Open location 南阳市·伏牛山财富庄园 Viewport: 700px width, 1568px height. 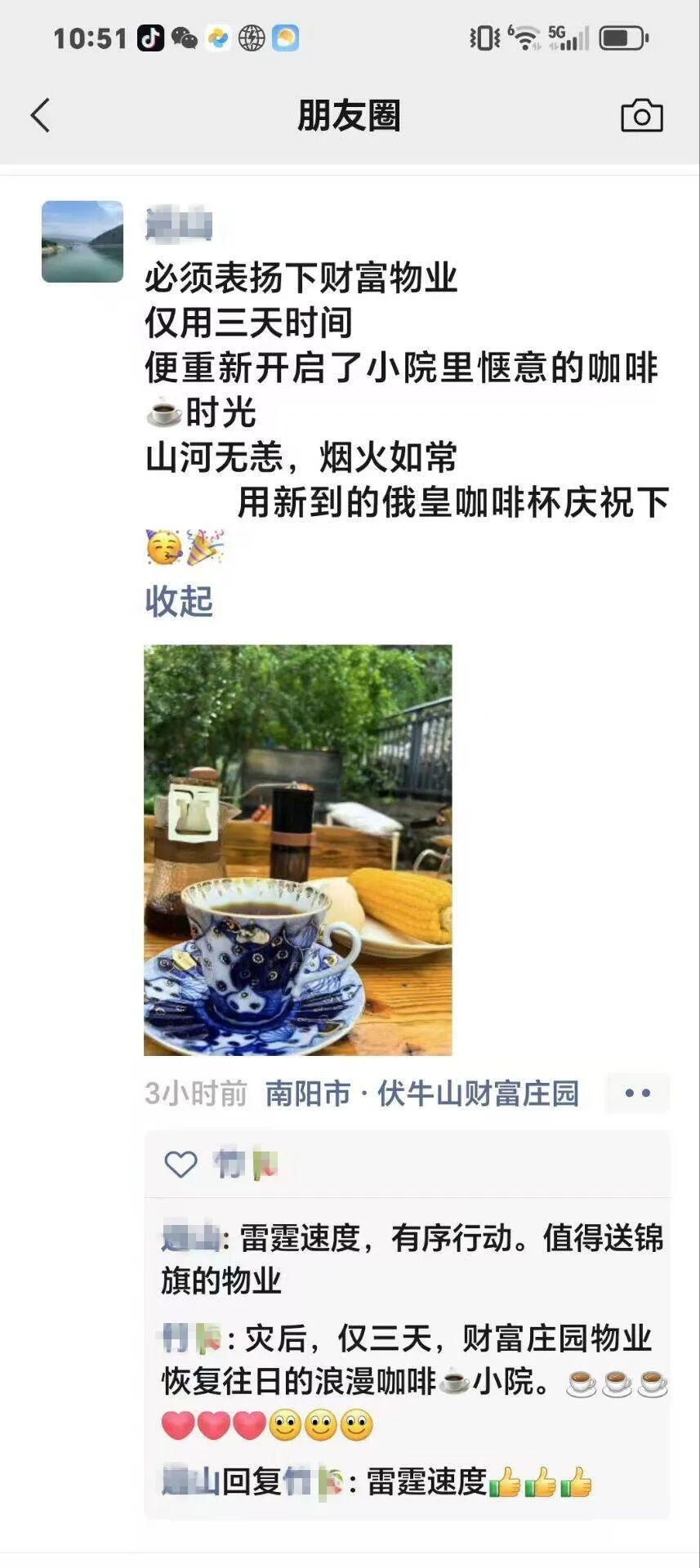pyautogui.click(x=421, y=1093)
